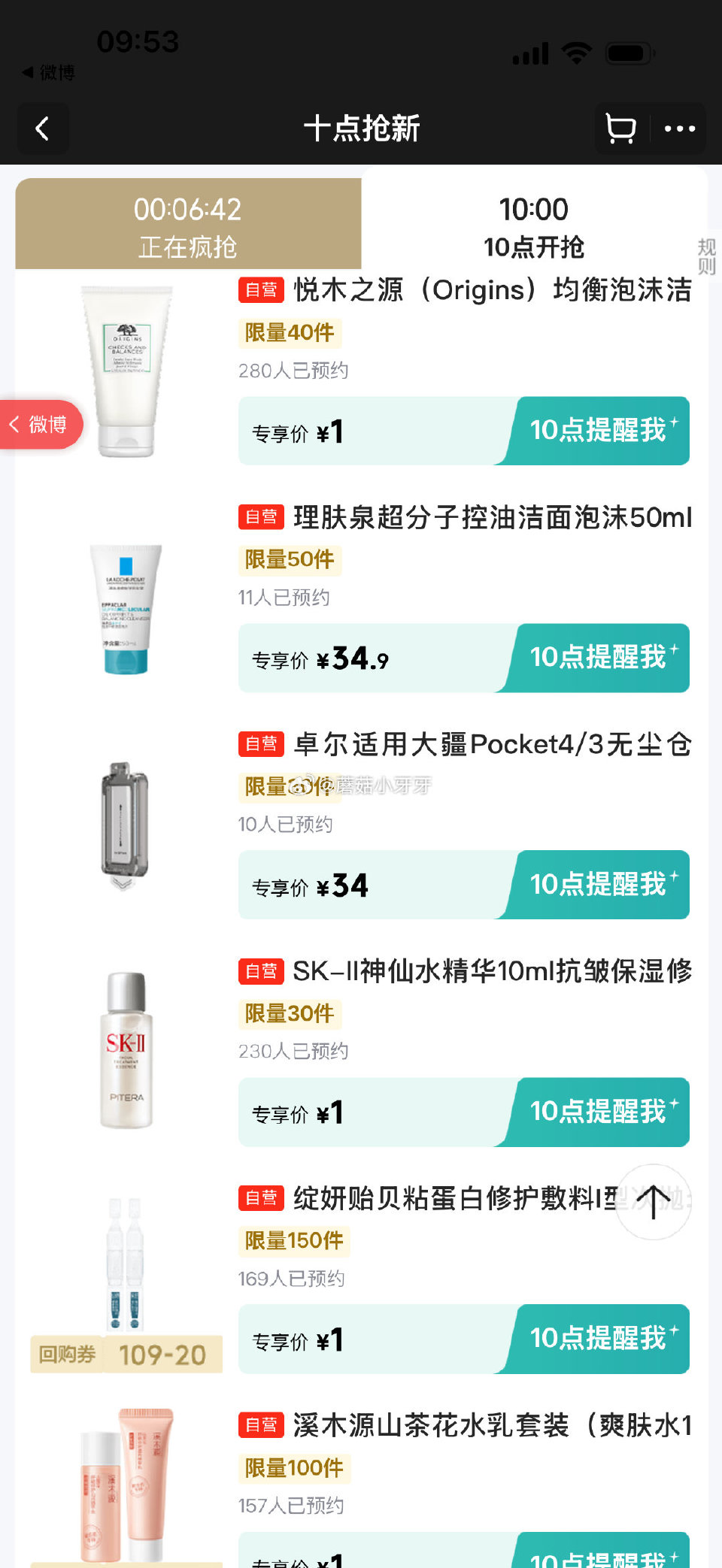Image resolution: width=722 pixels, height=1568 pixels.
Task: Open the three-dot overflow menu
Action: [x=679, y=129]
